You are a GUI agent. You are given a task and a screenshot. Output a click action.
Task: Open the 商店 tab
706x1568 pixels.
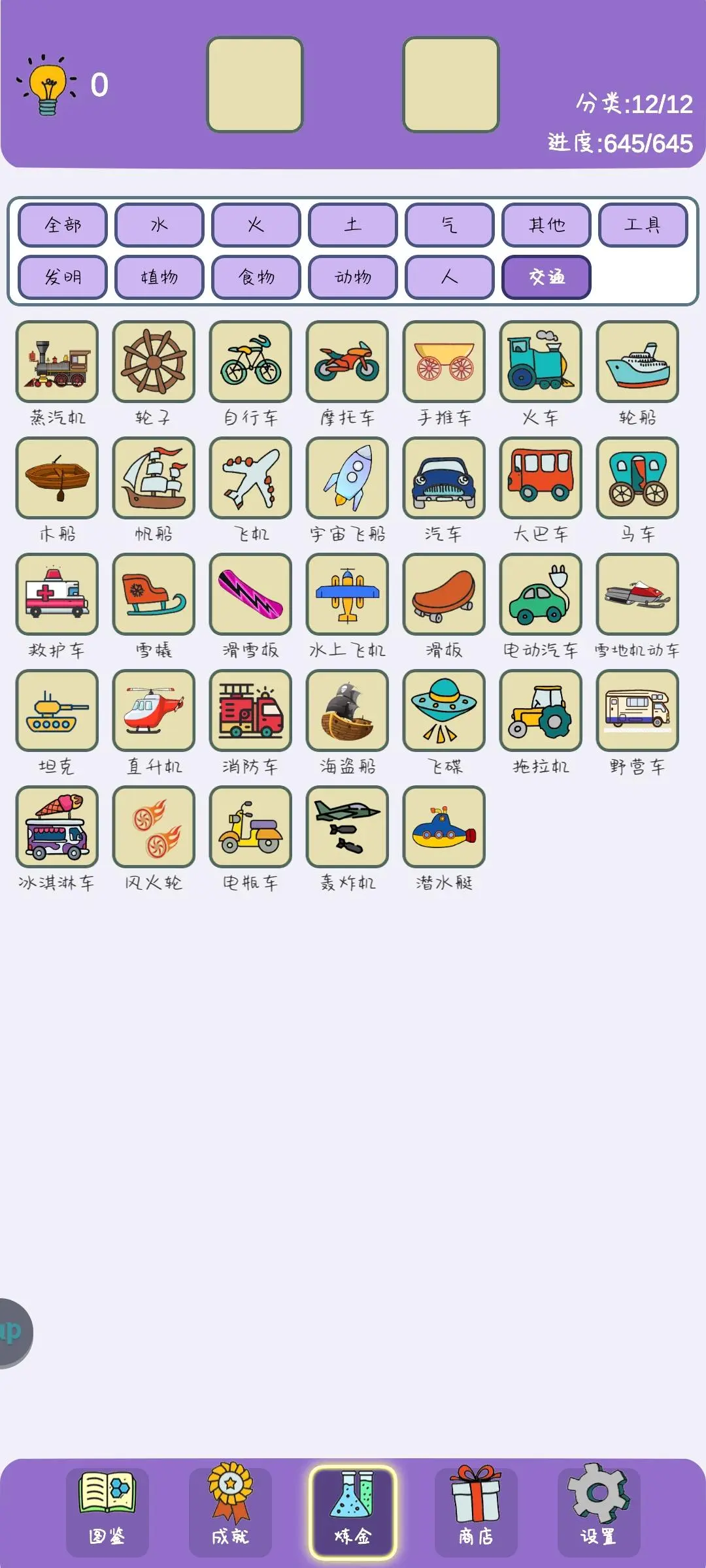click(x=476, y=1512)
